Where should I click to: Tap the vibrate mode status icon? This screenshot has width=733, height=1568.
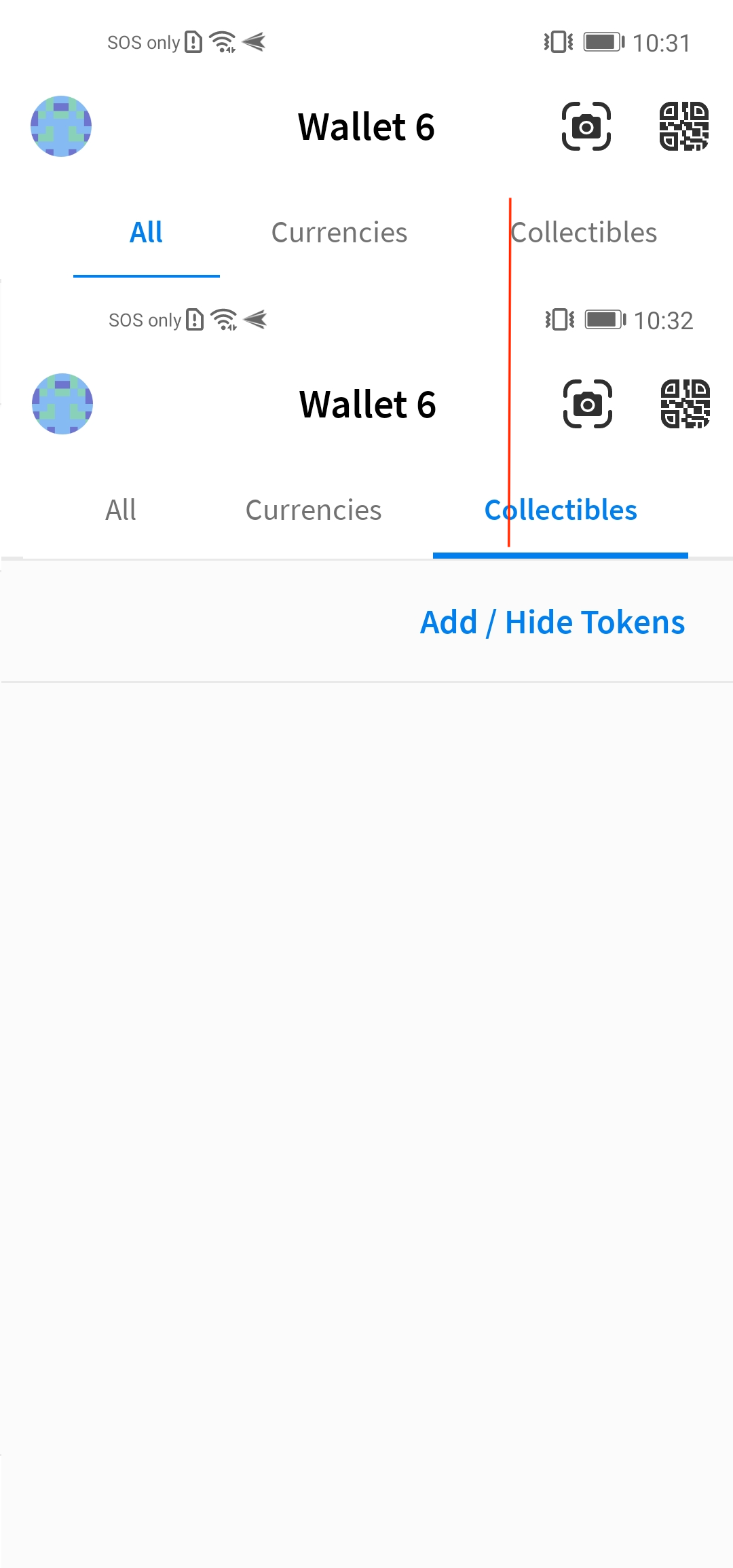tap(557, 42)
